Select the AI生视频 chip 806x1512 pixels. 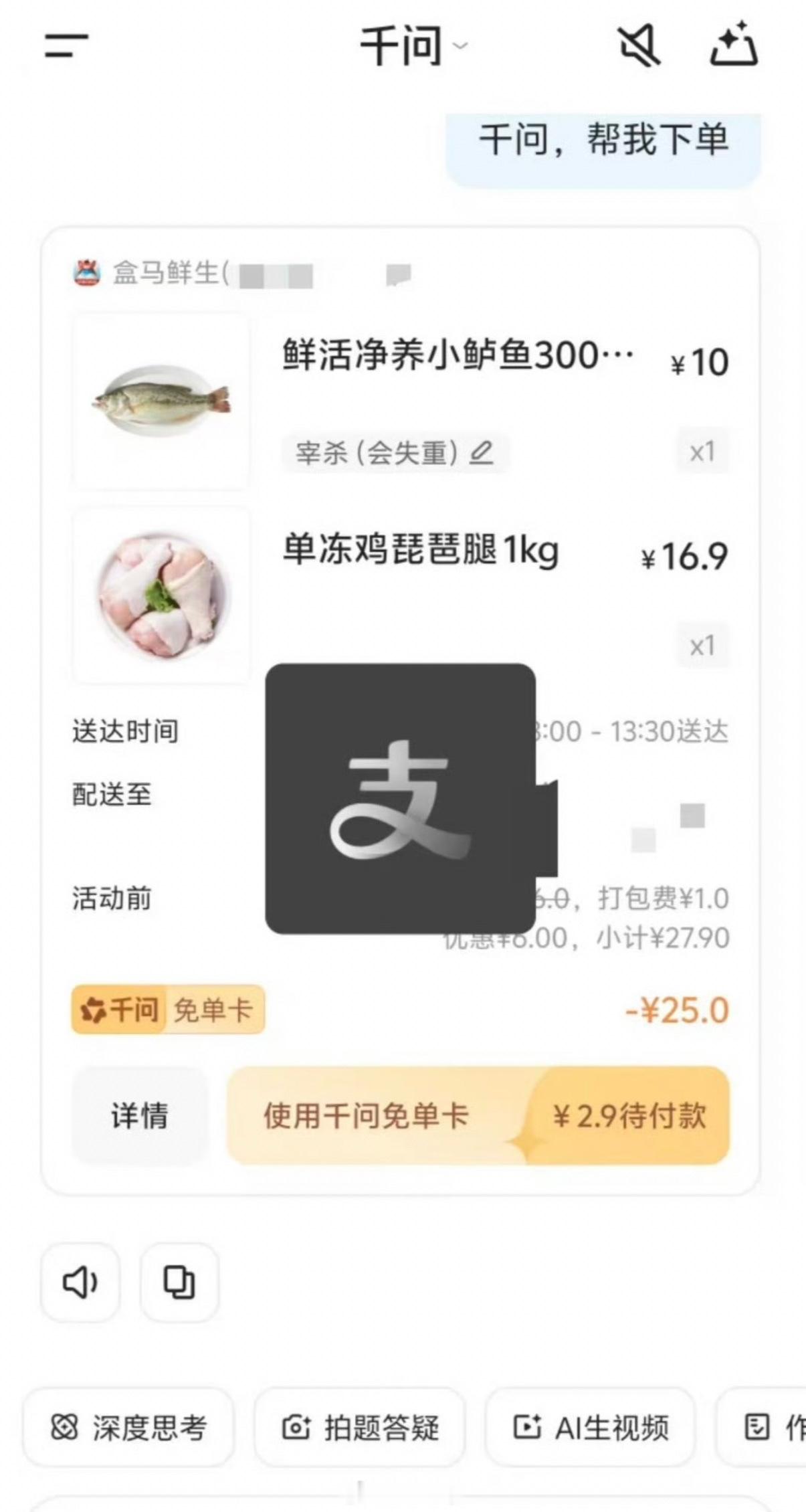click(590, 1427)
